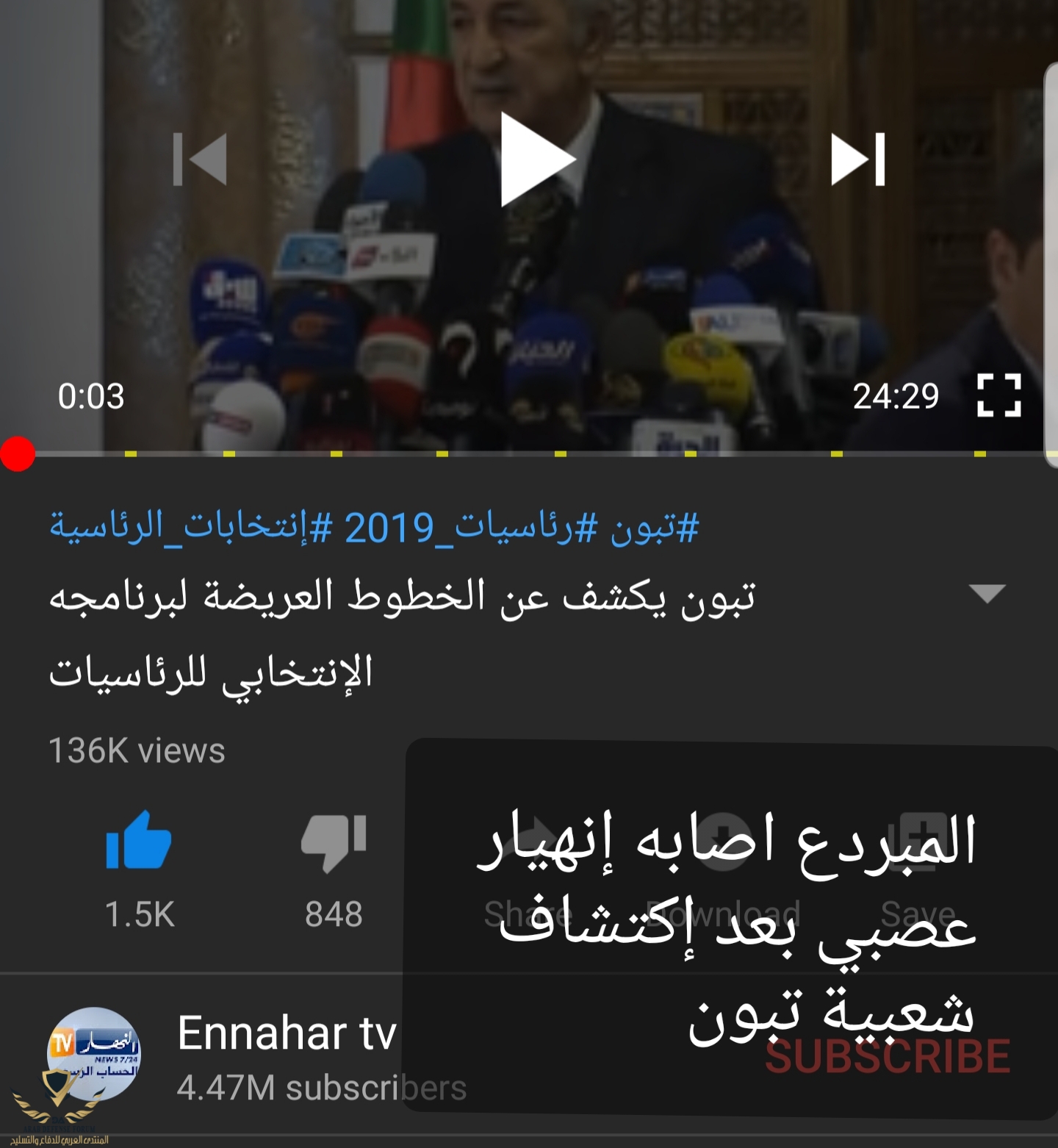The image size is (1058, 1148).
Task: Dislike this video
Action: (x=334, y=842)
